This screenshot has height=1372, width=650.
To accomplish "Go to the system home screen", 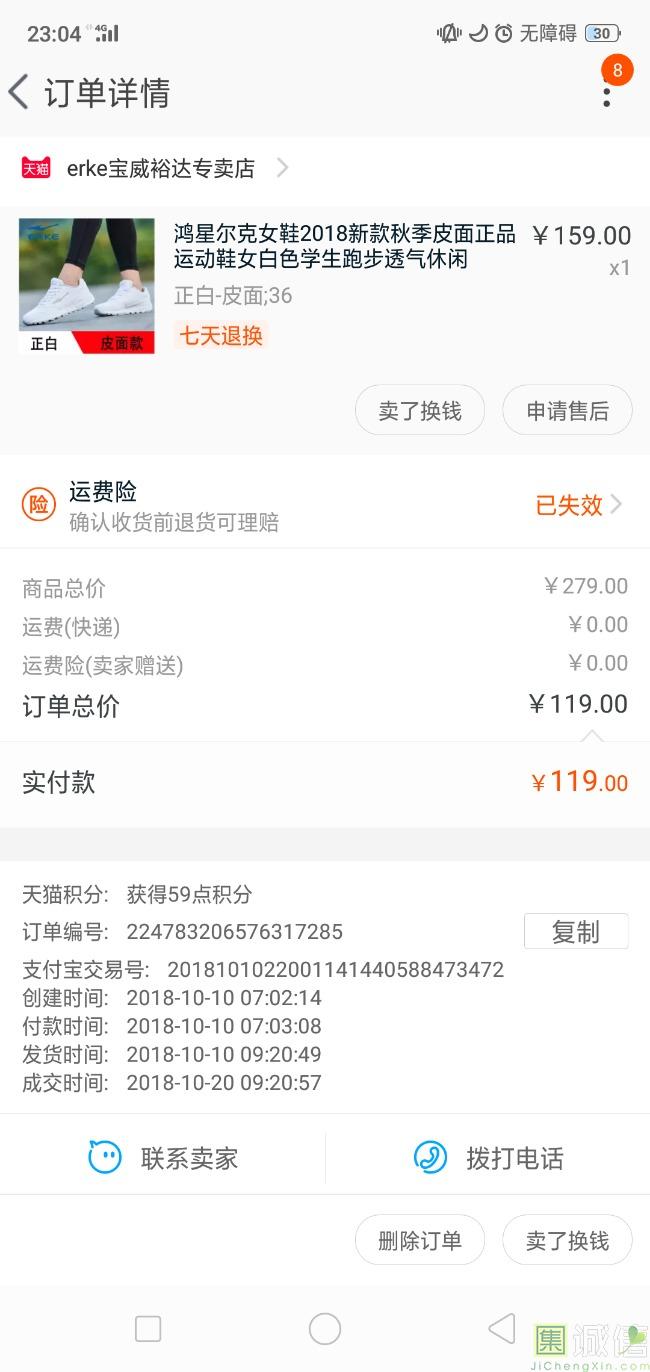I will [325, 1329].
